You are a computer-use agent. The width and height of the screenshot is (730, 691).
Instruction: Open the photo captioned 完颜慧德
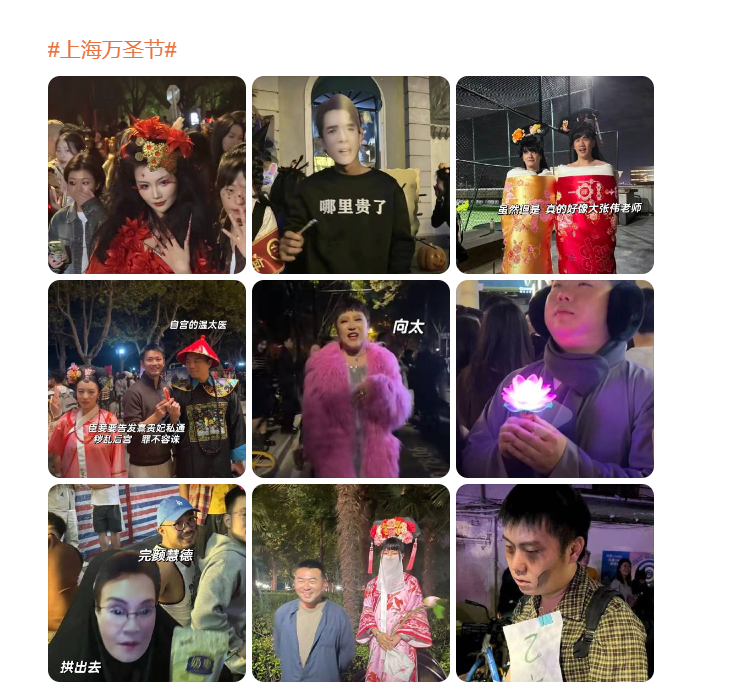click(x=147, y=583)
